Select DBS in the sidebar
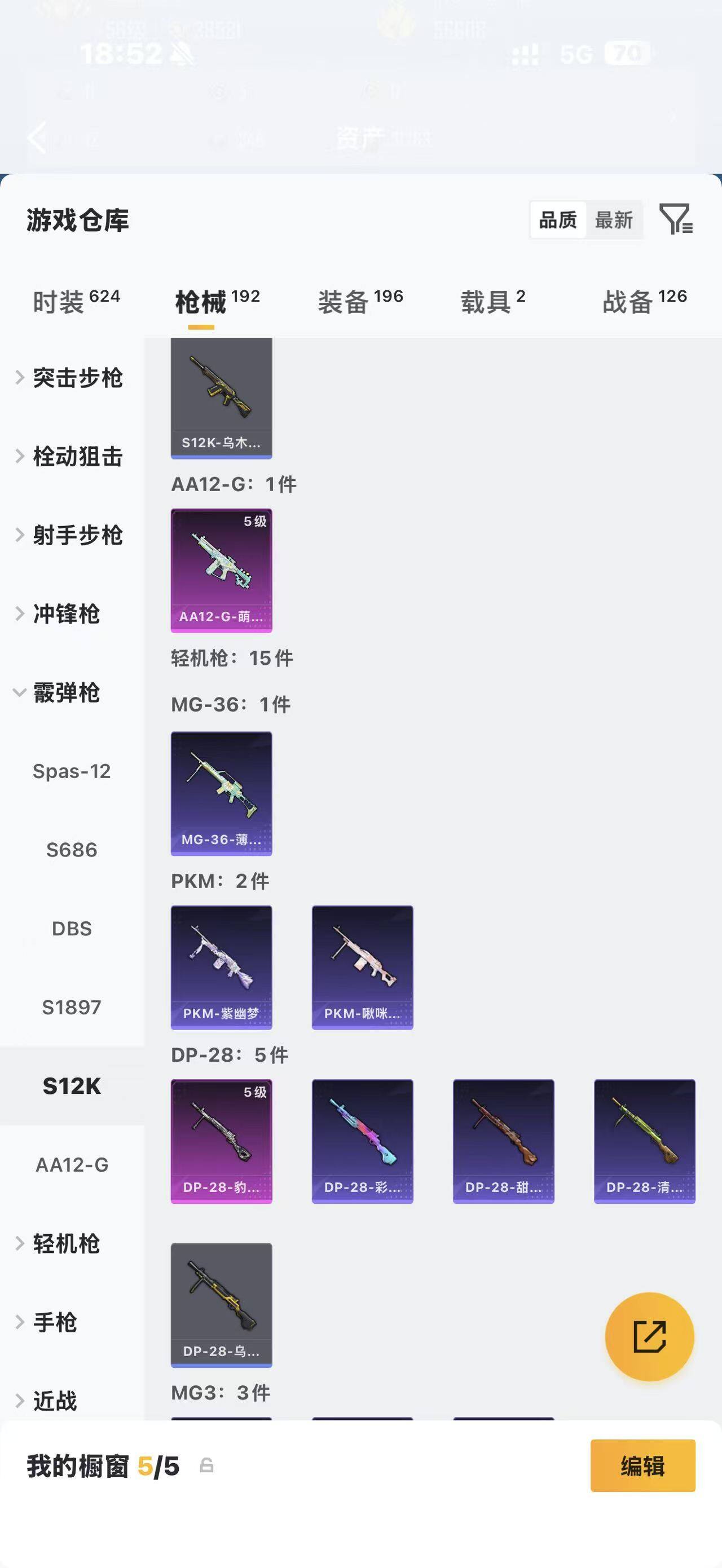722x1568 pixels. (72, 928)
